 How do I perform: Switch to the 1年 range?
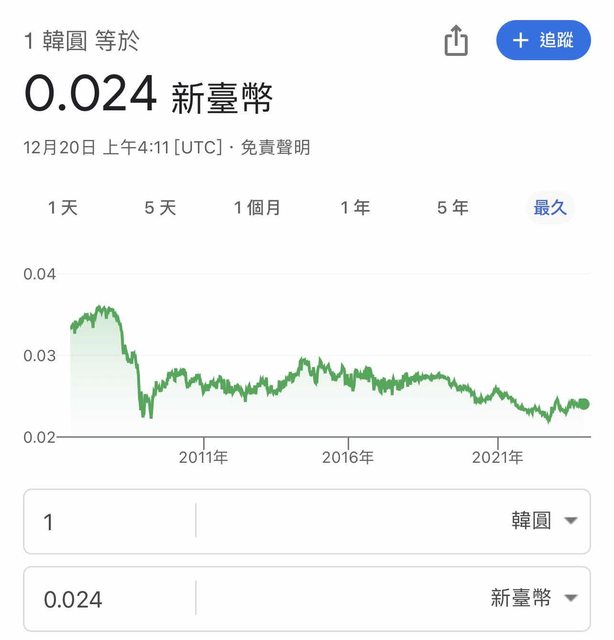(x=355, y=208)
